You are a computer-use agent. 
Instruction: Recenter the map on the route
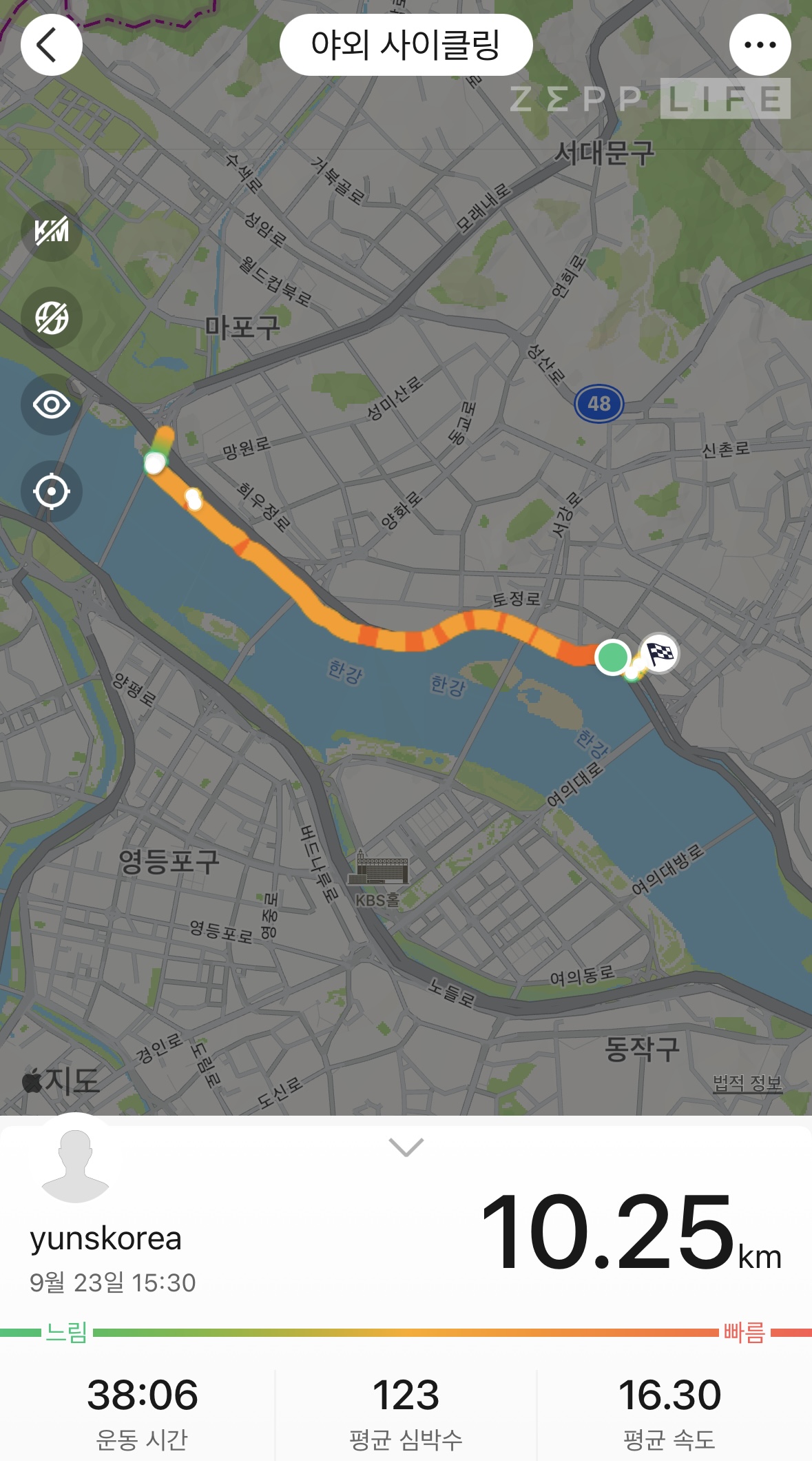click(52, 491)
